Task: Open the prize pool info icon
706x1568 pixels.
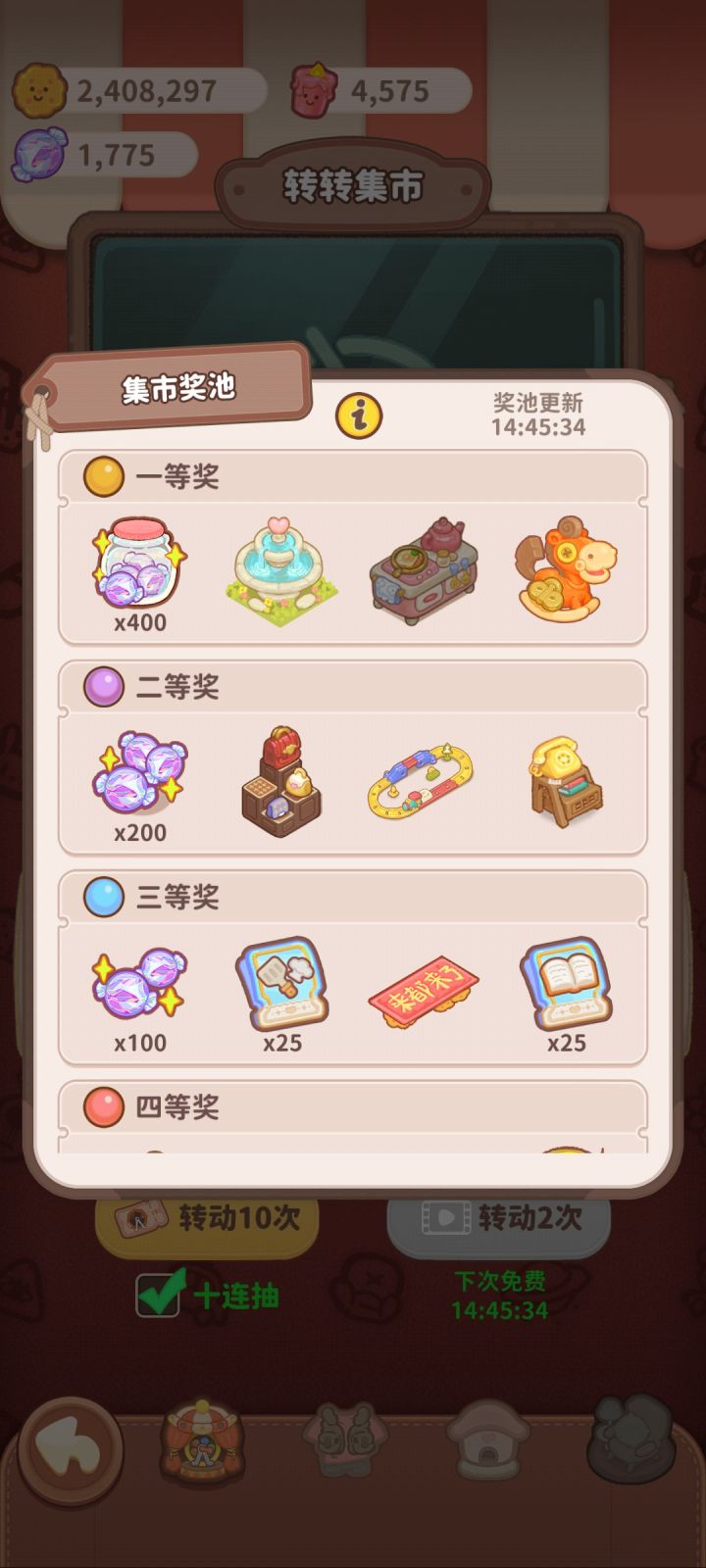Action: pos(357,416)
